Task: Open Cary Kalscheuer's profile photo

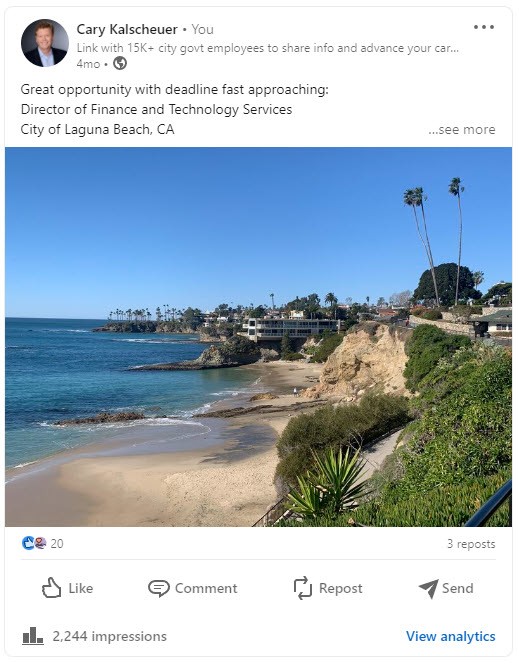Action: (x=45, y=43)
